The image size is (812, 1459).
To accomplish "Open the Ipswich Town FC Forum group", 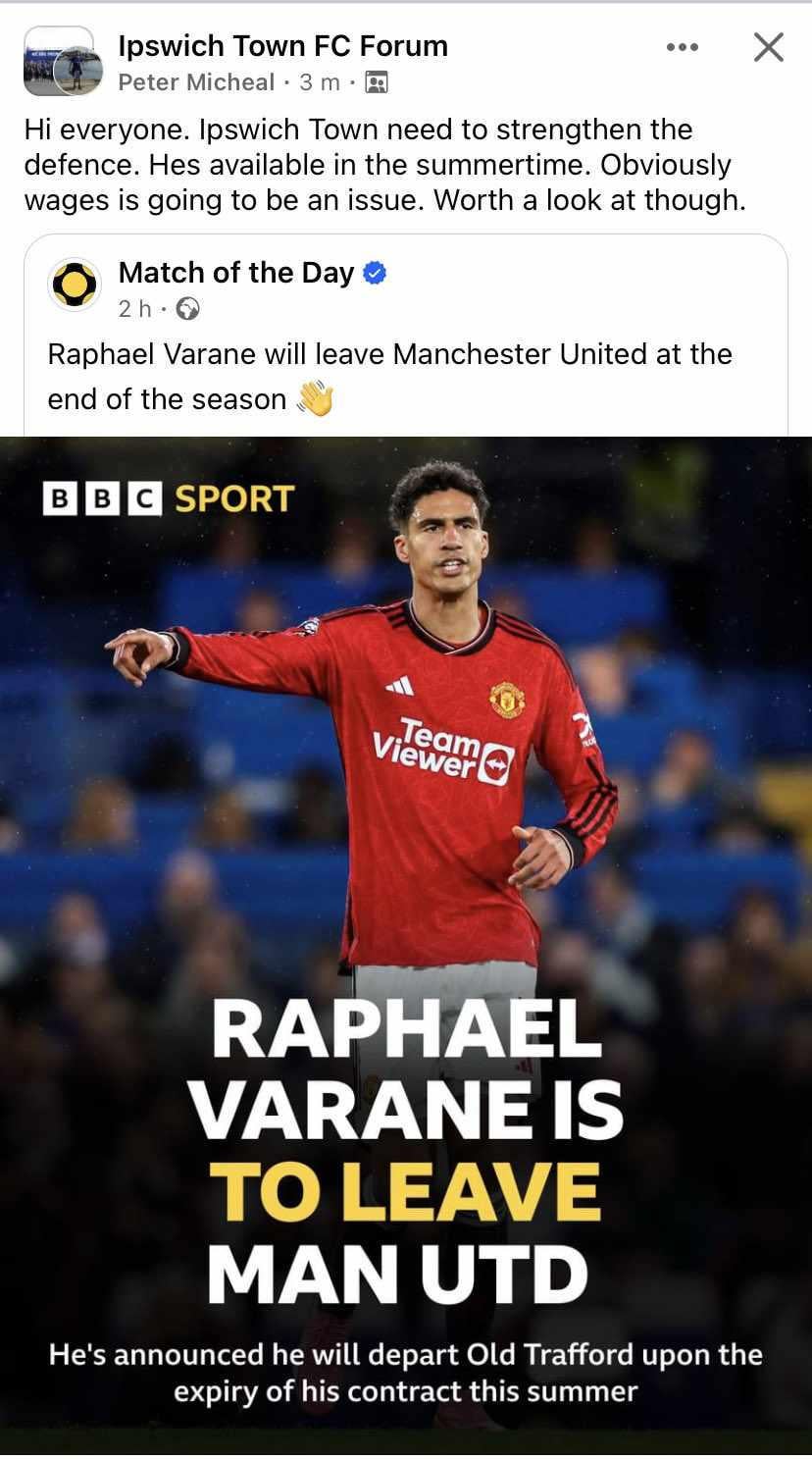I will [x=282, y=45].
